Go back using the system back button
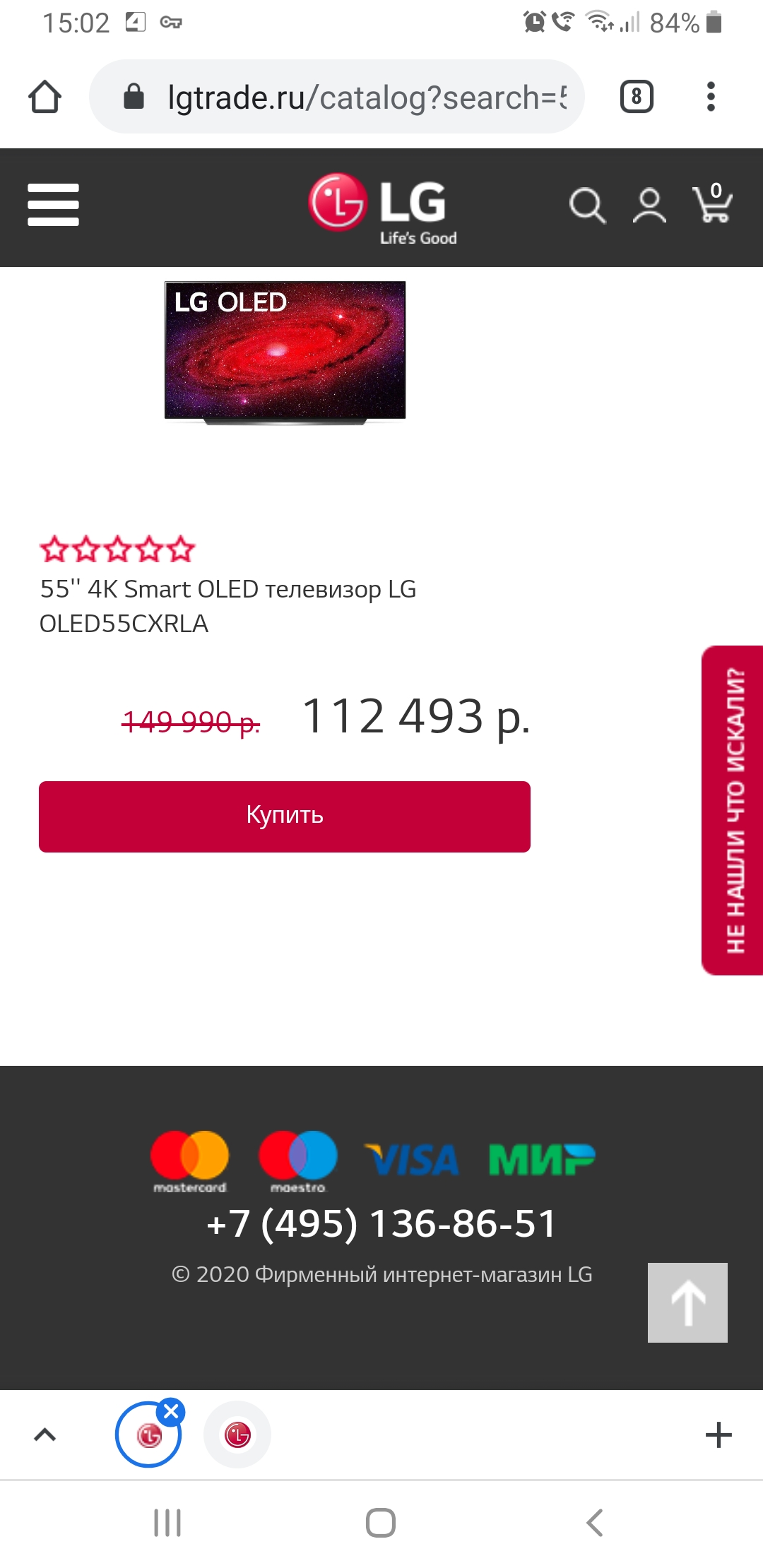The image size is (763, 1568). click(595, 1523)
